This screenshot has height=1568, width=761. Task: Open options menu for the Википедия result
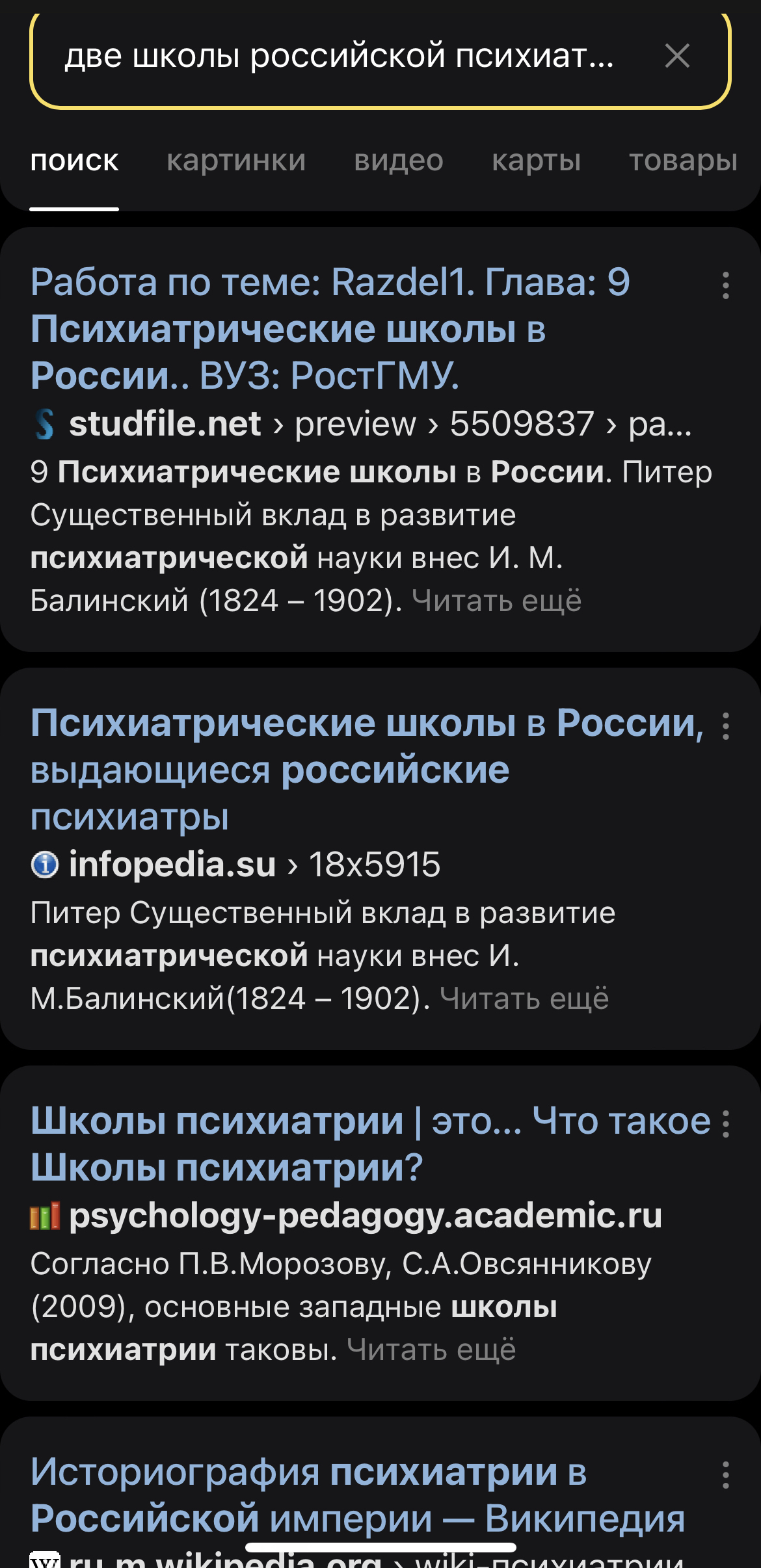pyautogui.click(x=725, y=1476)
